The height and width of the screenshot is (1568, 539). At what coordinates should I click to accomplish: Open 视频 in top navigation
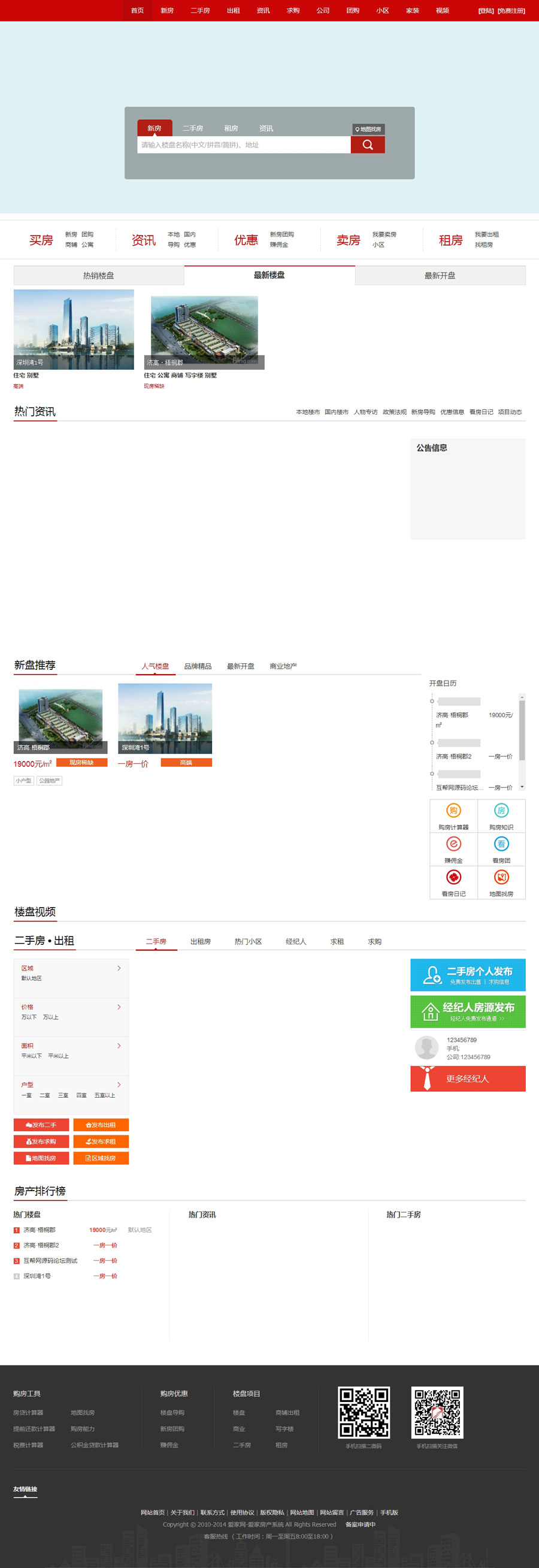pyautogui.click(x=442, y=10)
